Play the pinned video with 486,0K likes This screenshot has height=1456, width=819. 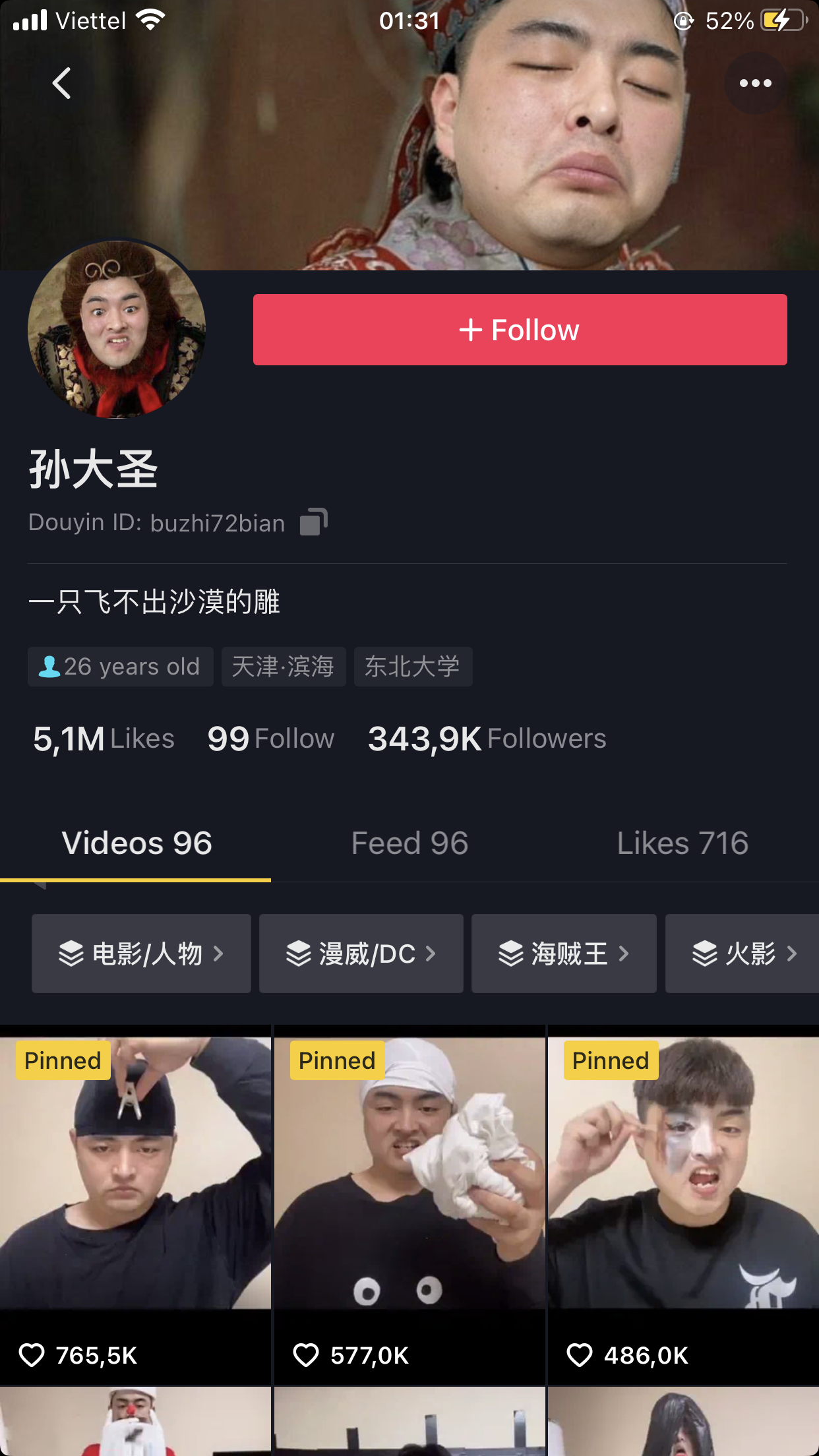click(683, 1207)
